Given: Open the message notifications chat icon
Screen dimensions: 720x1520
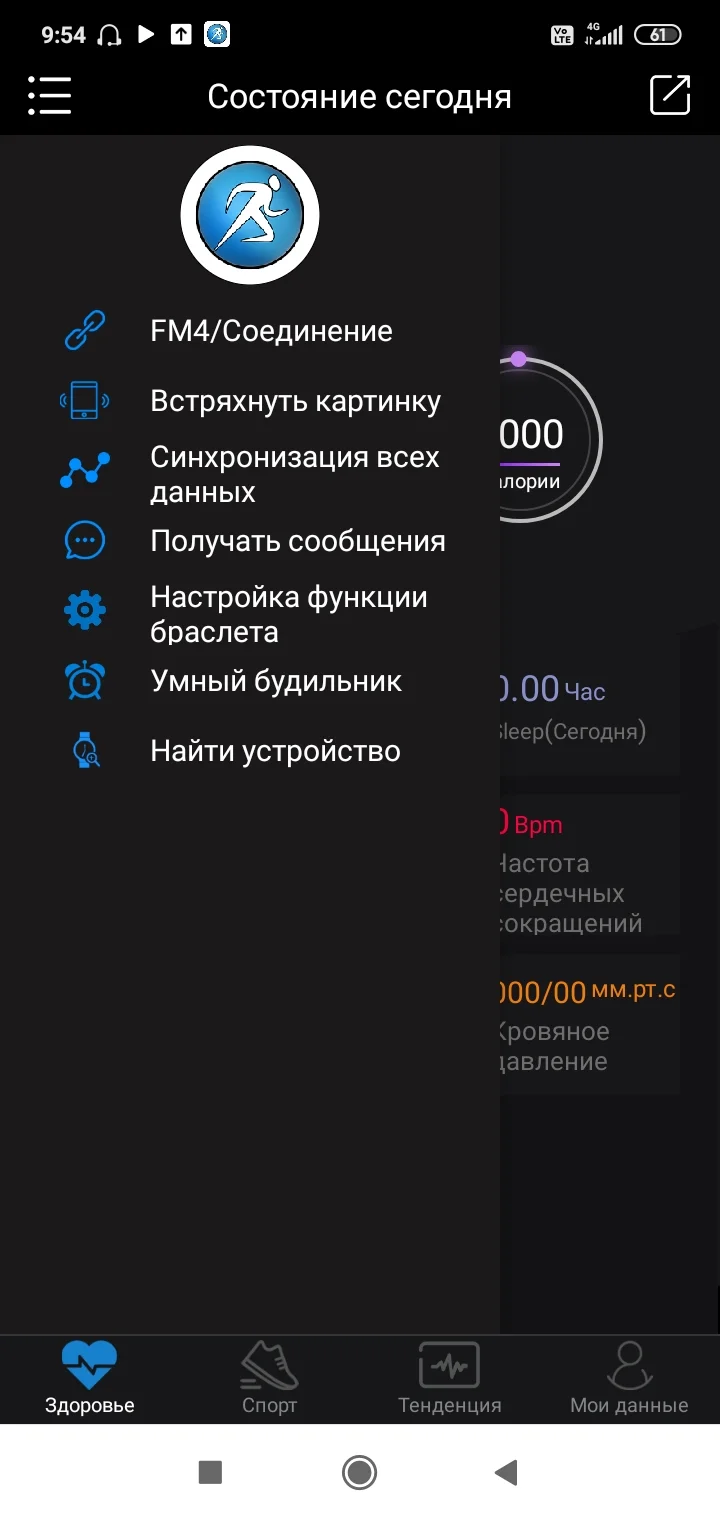Looking at the screenshot, I should coord(85,540).
